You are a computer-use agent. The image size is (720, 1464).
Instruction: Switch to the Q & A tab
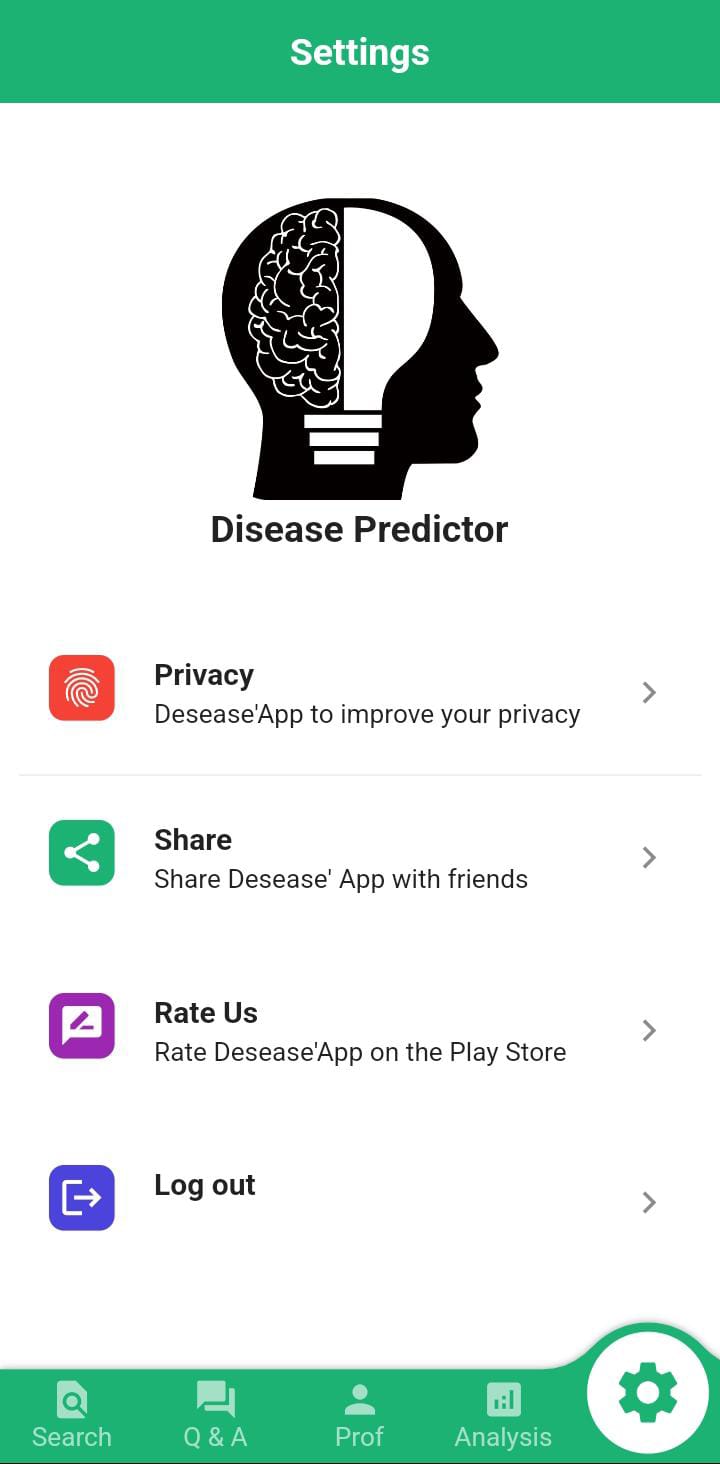[216, 1416]
